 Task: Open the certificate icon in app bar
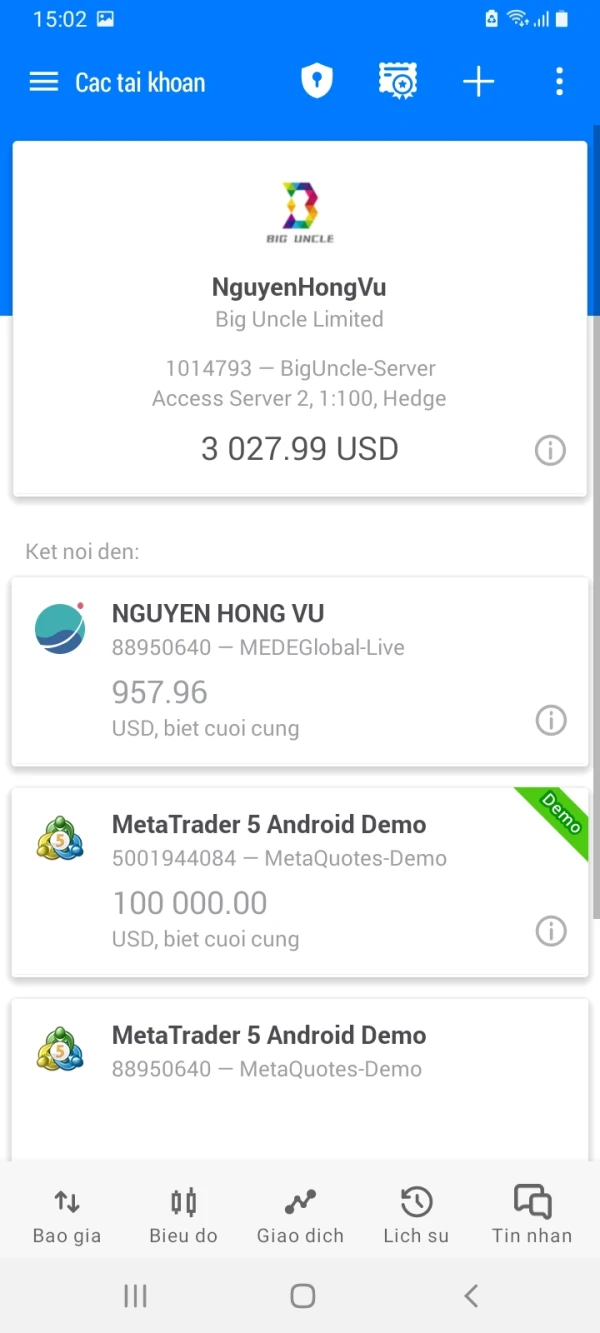pyautogui.click(x=397, y=82)
